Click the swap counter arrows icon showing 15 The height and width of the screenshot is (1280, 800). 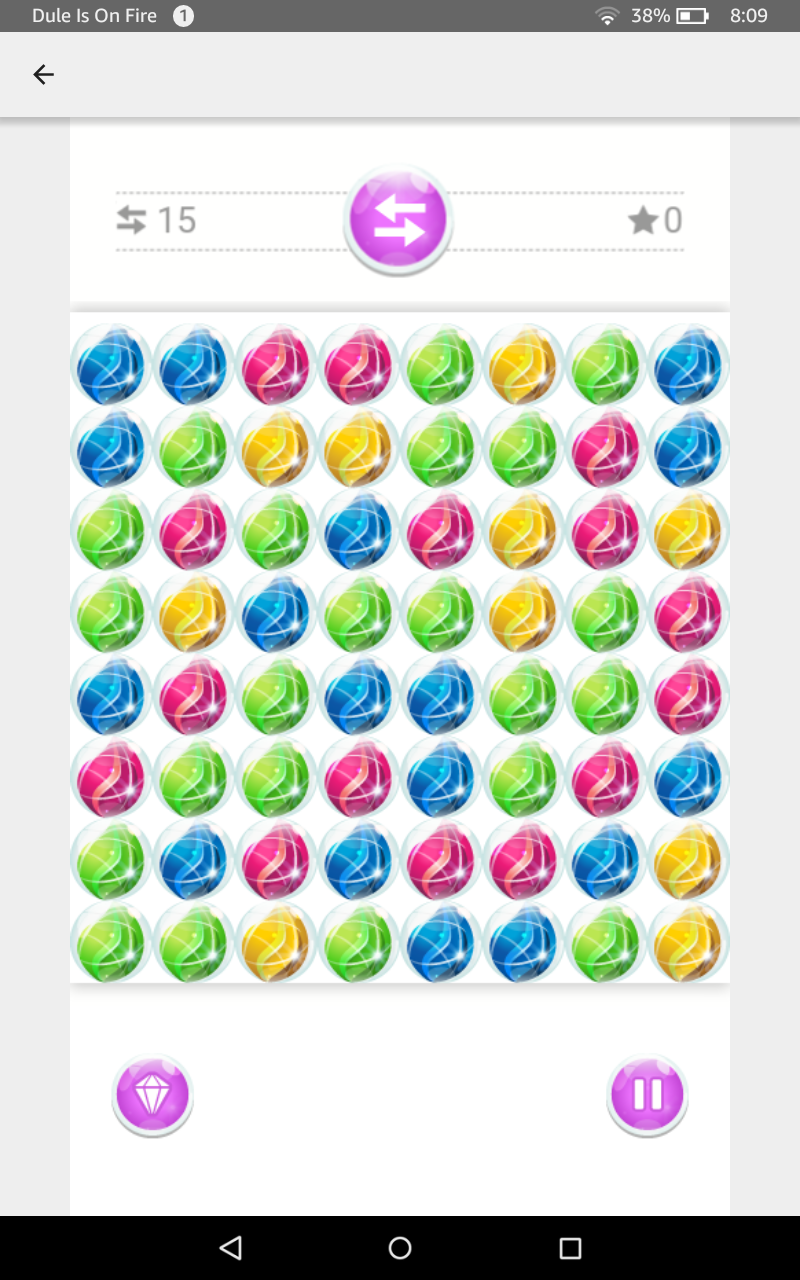[x=131, y=219]
